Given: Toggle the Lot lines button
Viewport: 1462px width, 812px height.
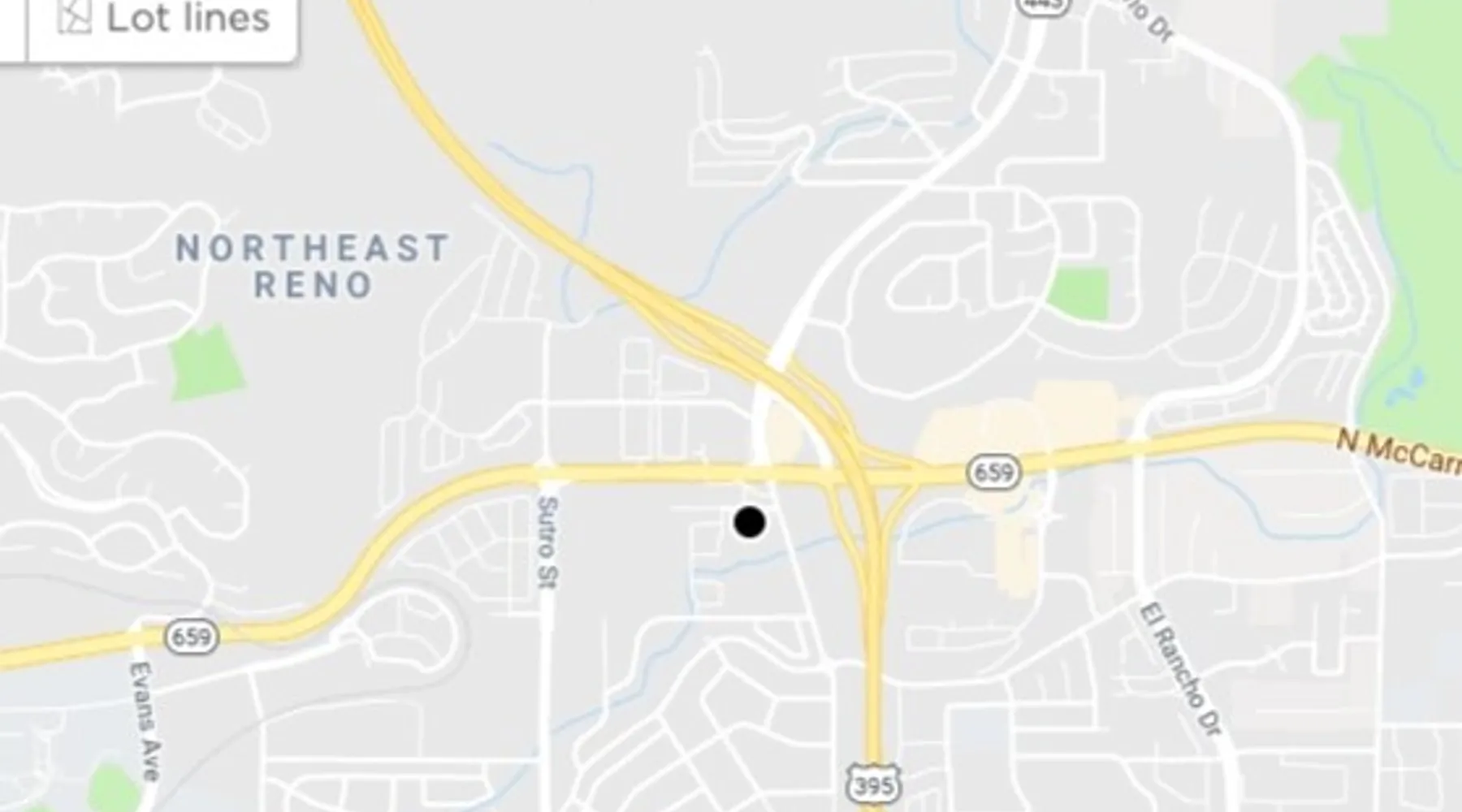Looking at the screenshot, I should click(162, 20).
